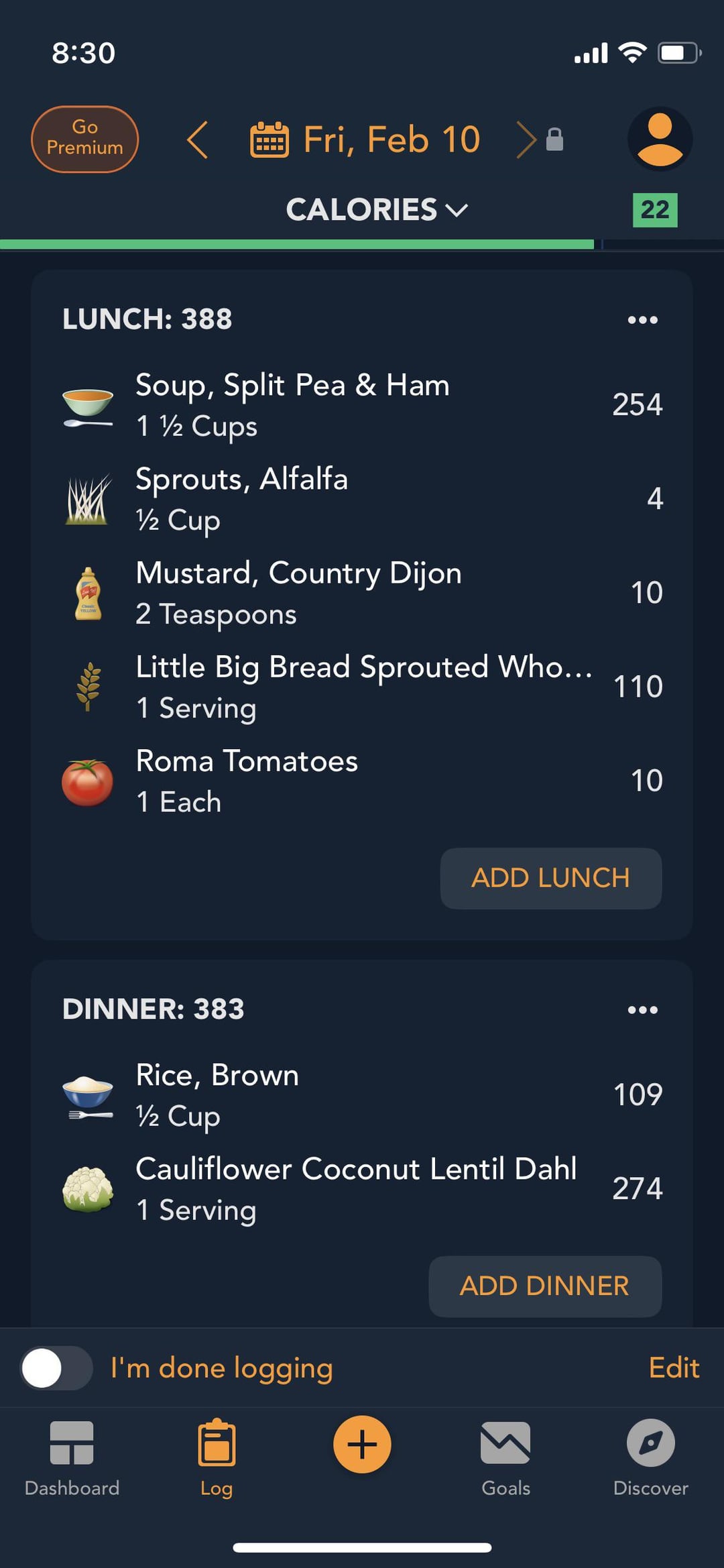Open the calendar date picker
Viewport: 724px width, 1568px height.
coord(365,139)
